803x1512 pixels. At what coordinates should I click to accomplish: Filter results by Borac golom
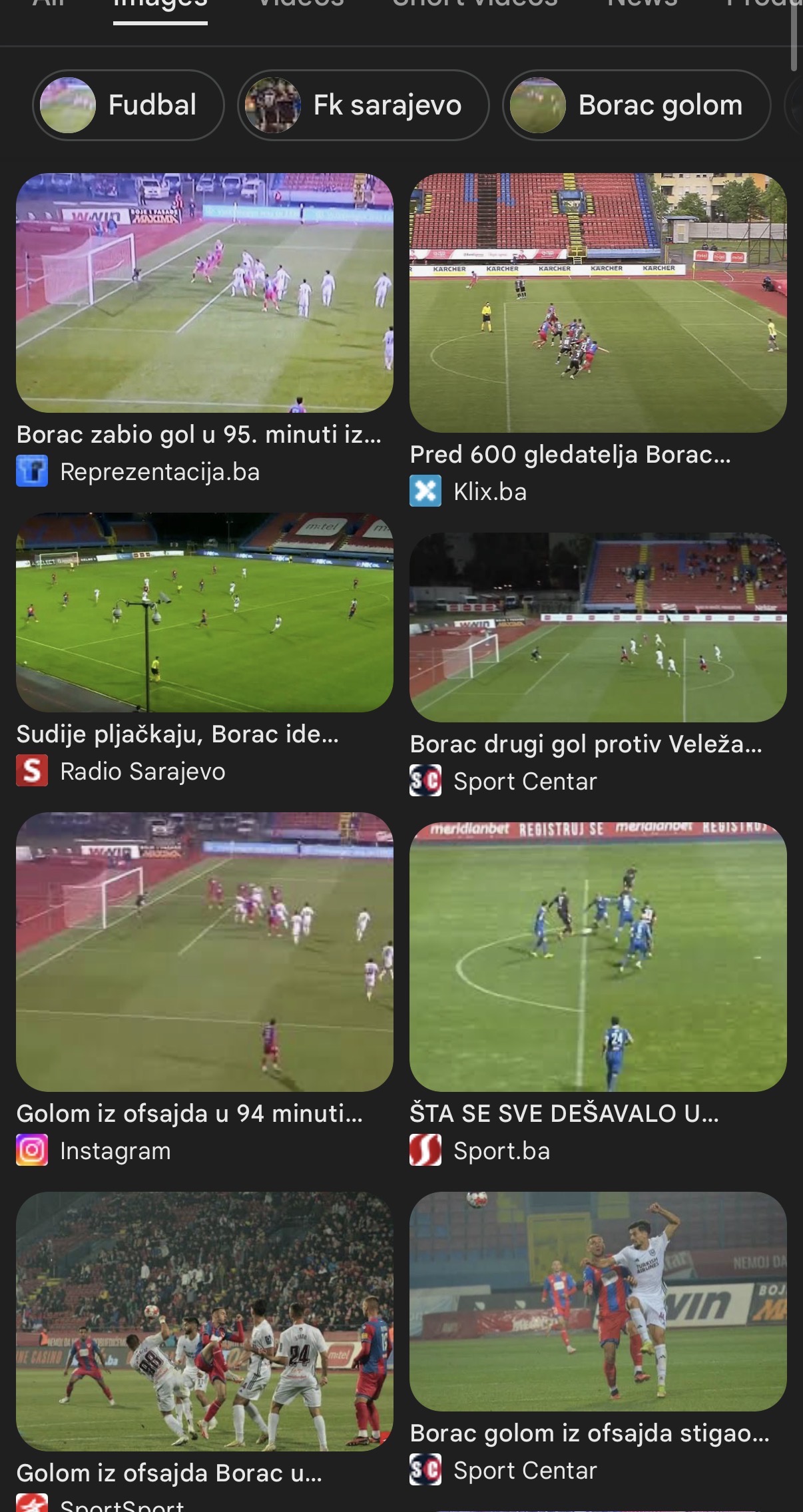coord(637,105)
